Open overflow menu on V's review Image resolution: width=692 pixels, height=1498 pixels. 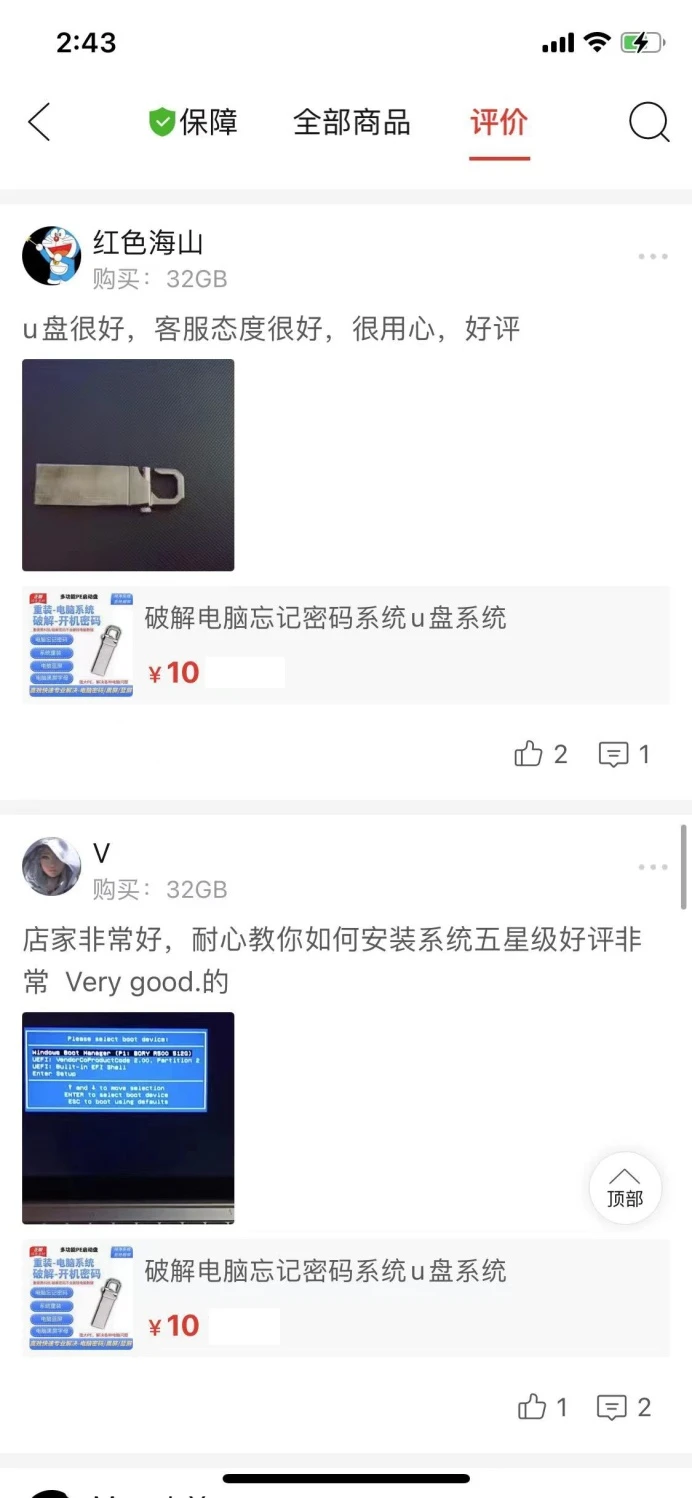[653, 867]
